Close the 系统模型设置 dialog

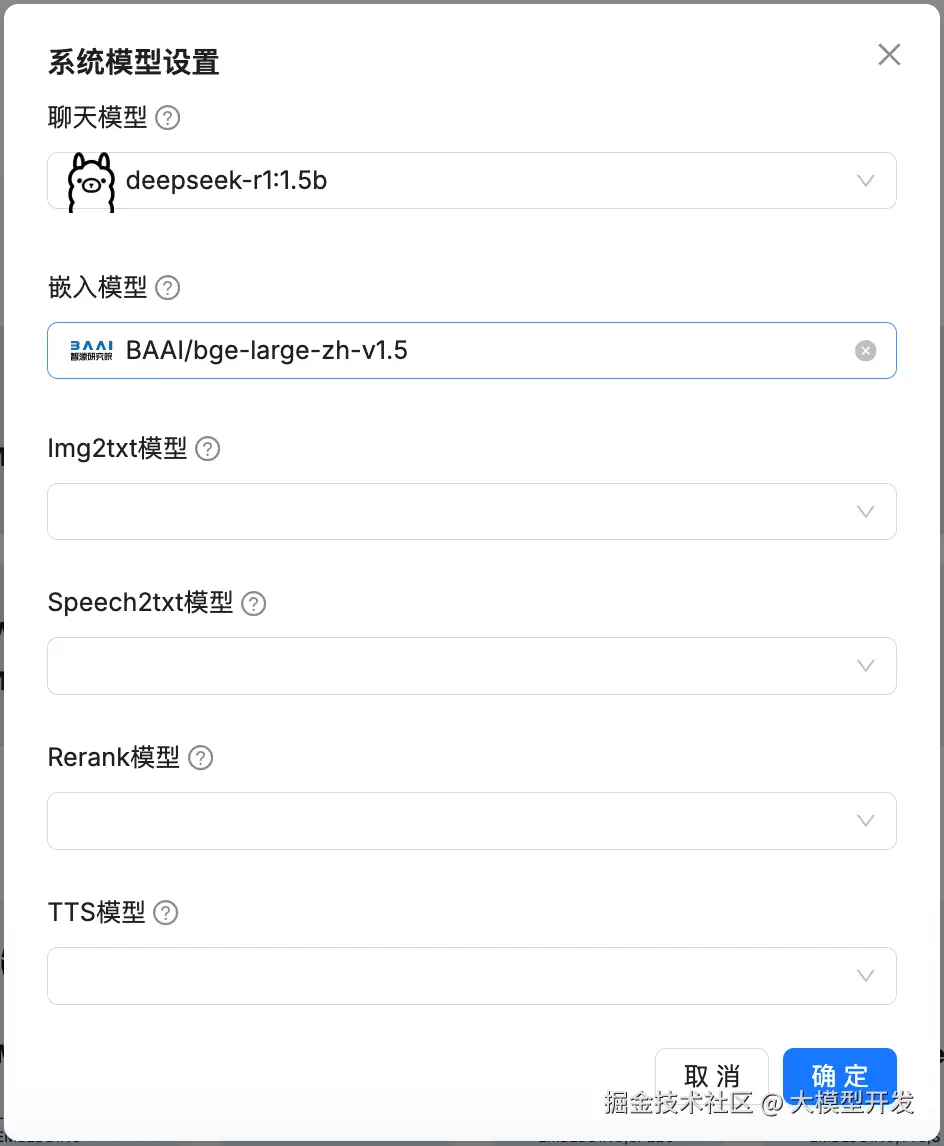[x=889, y=55]
